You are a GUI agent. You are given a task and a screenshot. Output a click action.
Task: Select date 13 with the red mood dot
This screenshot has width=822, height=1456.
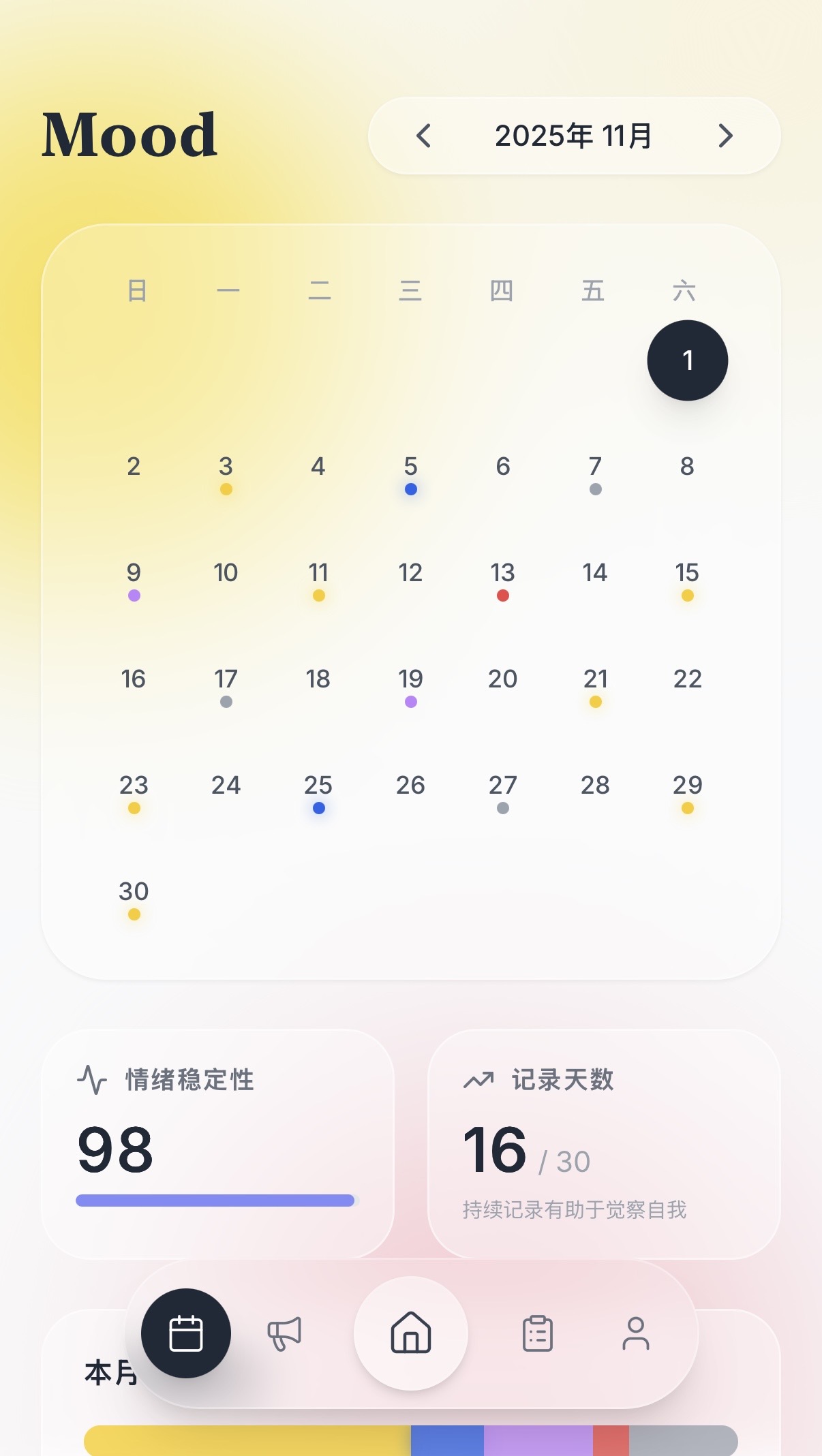click(502, 573)
